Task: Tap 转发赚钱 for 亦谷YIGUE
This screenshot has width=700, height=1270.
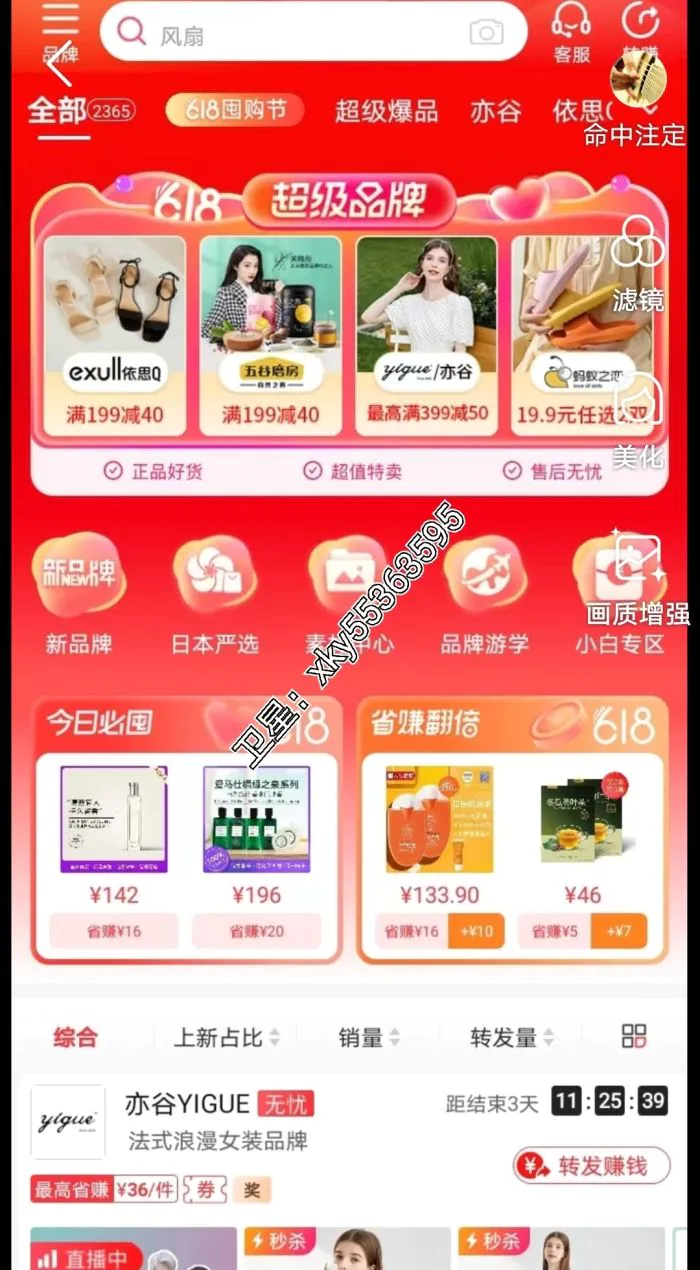Action: coord(592,1165)
